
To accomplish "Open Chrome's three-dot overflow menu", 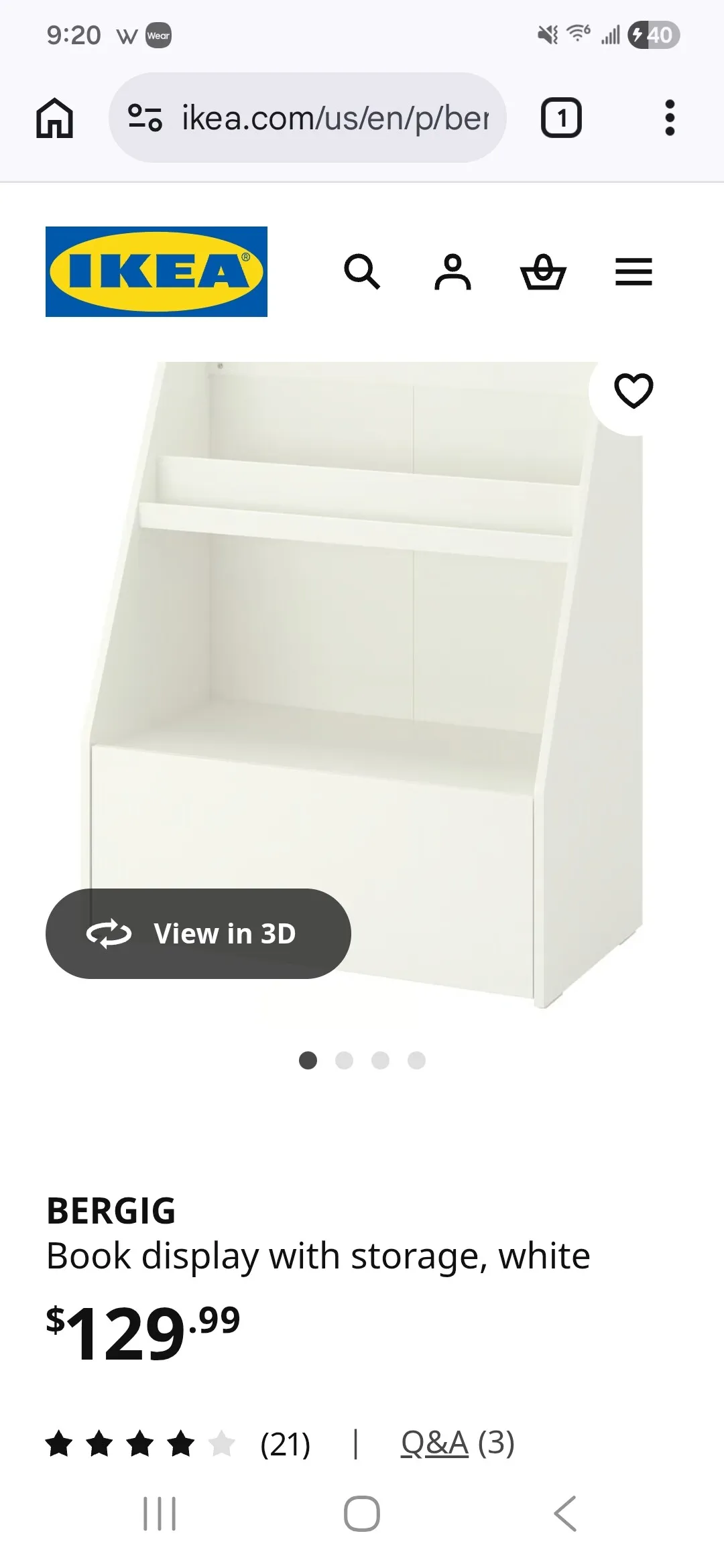I will 670,118.
